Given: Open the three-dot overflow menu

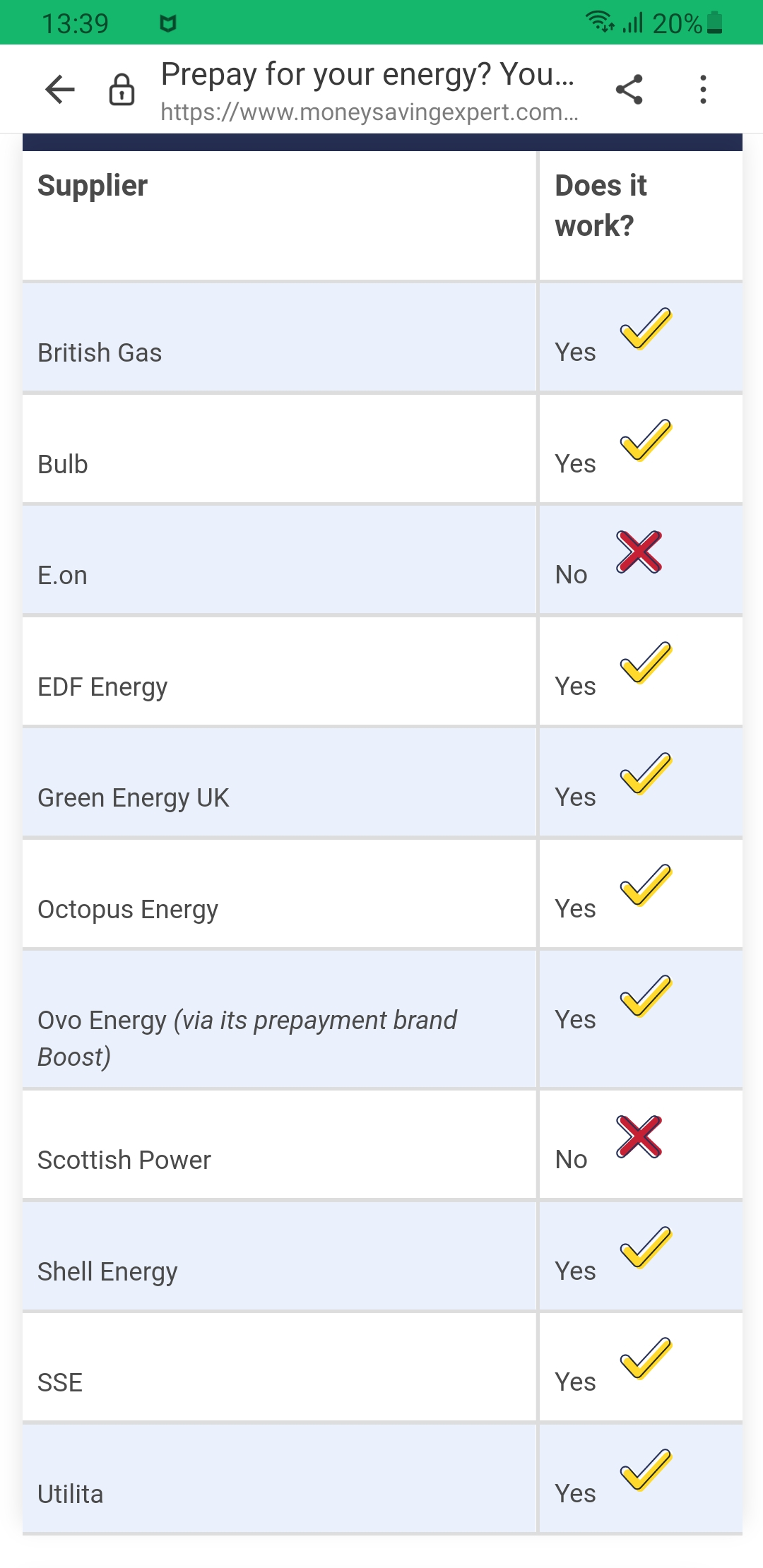Looking at the screenshot, I should 703,90.
